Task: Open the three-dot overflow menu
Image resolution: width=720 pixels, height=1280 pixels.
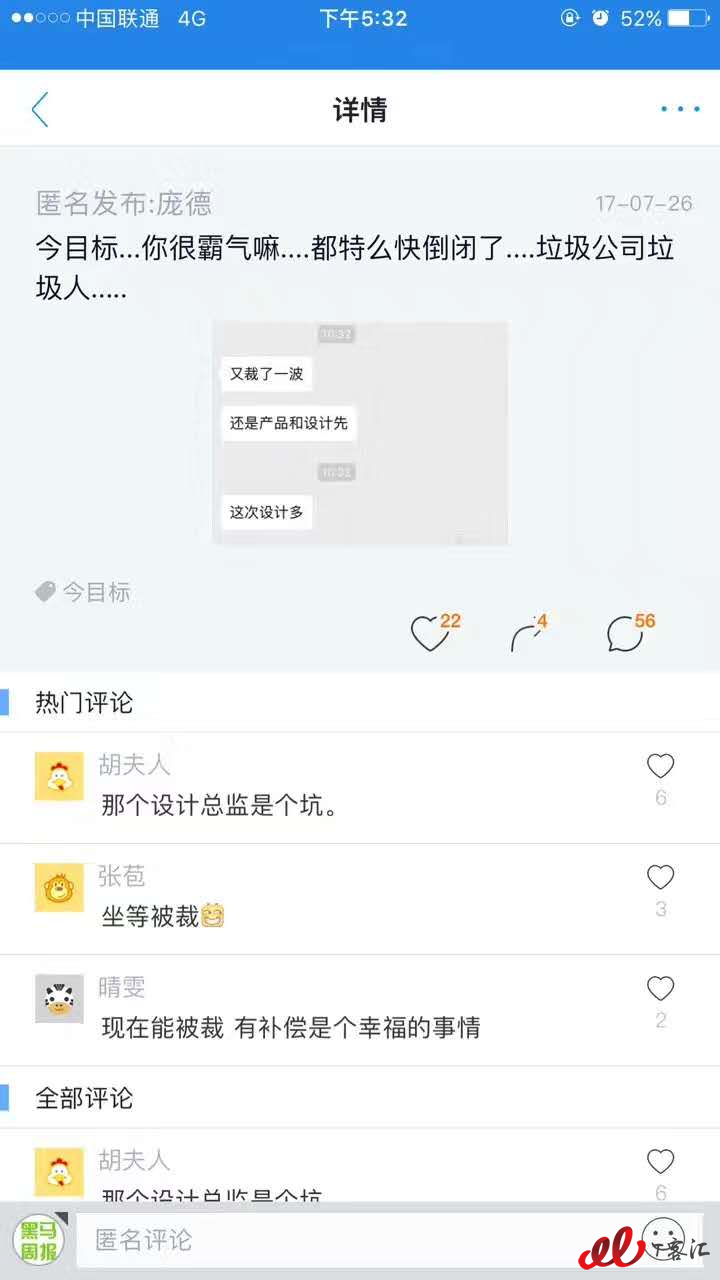Action: (x=680, y=109)
